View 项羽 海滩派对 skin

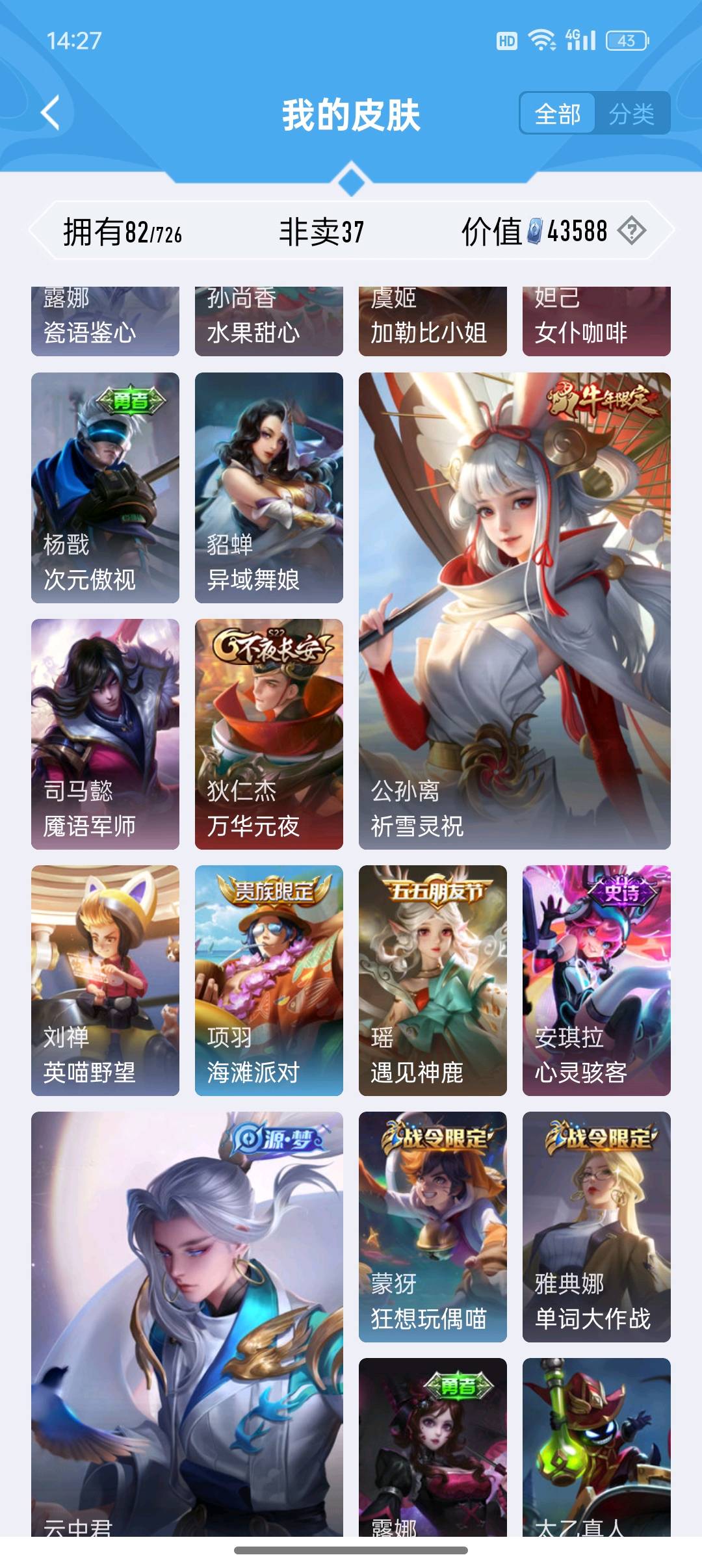269,980
